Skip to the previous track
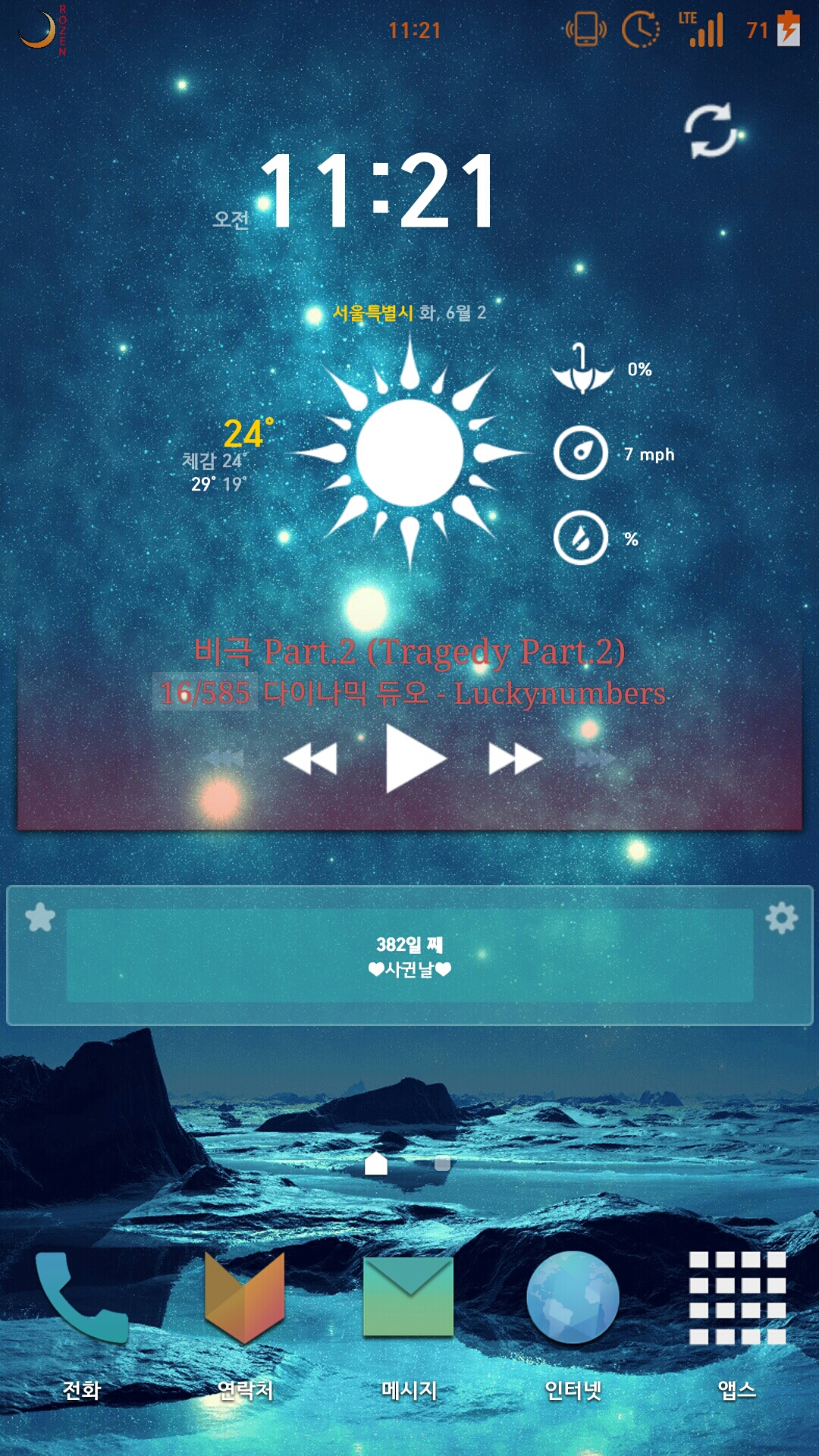 (309, 759)
